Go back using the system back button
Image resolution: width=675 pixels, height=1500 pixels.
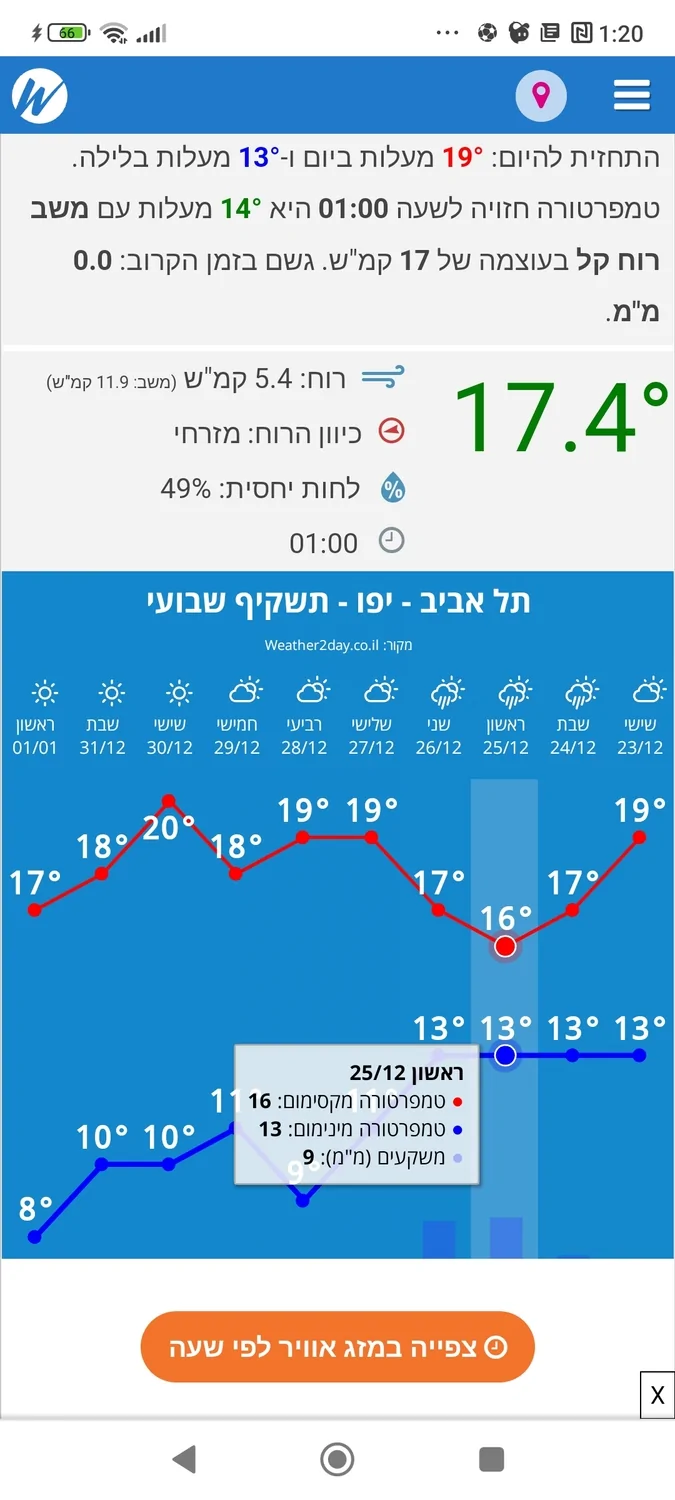point(184,1459)
